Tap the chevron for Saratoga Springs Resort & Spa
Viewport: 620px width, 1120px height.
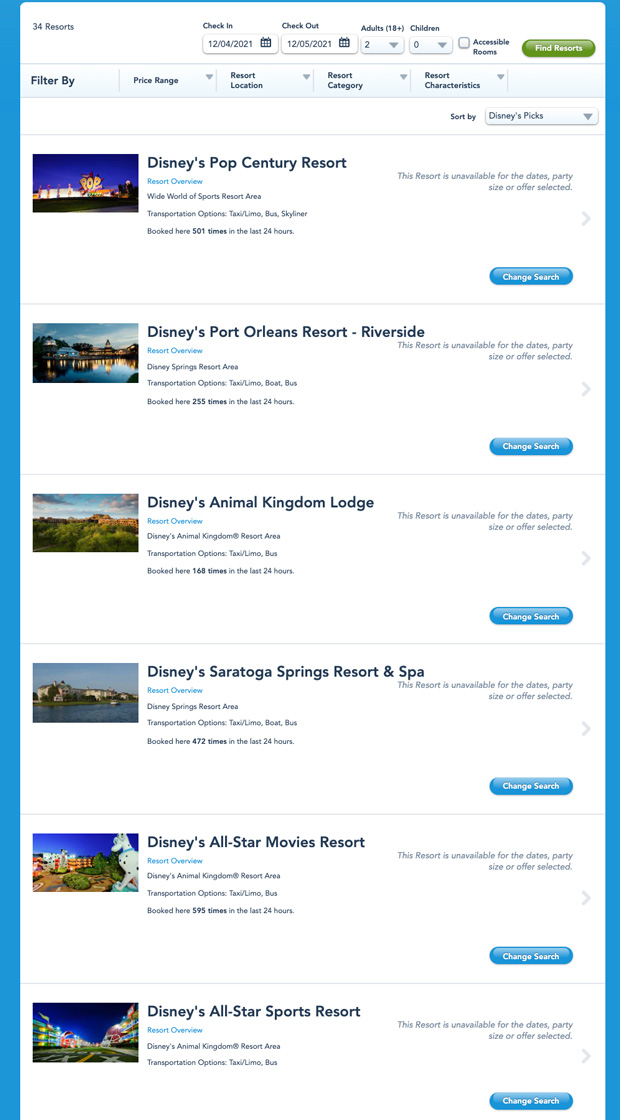pos(586,728)
